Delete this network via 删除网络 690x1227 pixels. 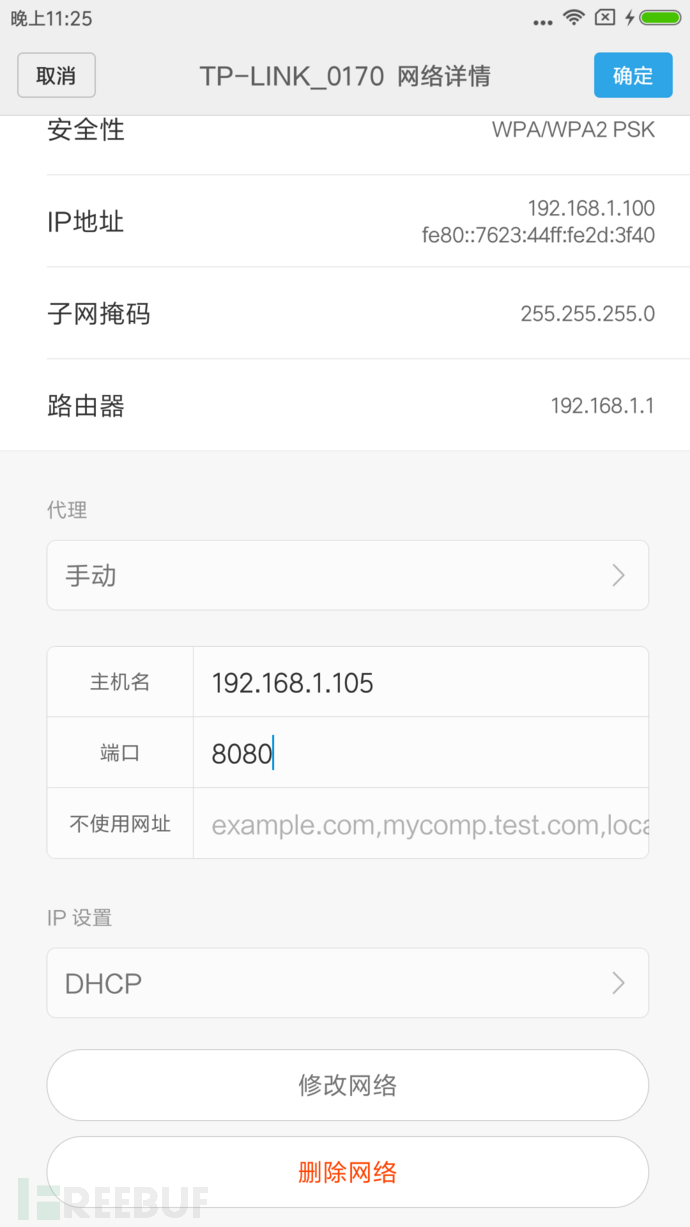coord(347,1172)
